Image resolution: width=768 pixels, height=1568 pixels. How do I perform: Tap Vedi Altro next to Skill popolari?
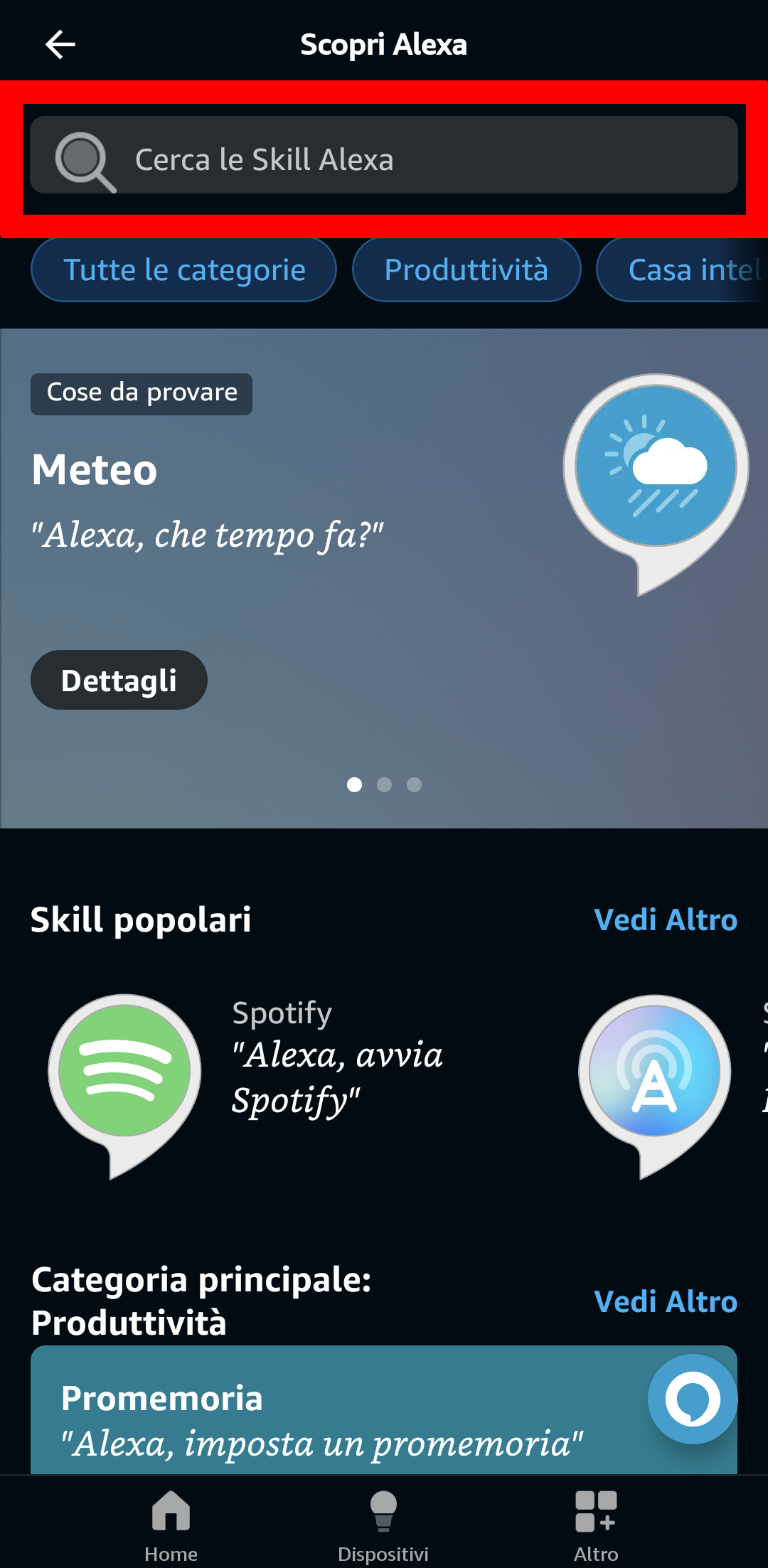click(x=666, y=919)
